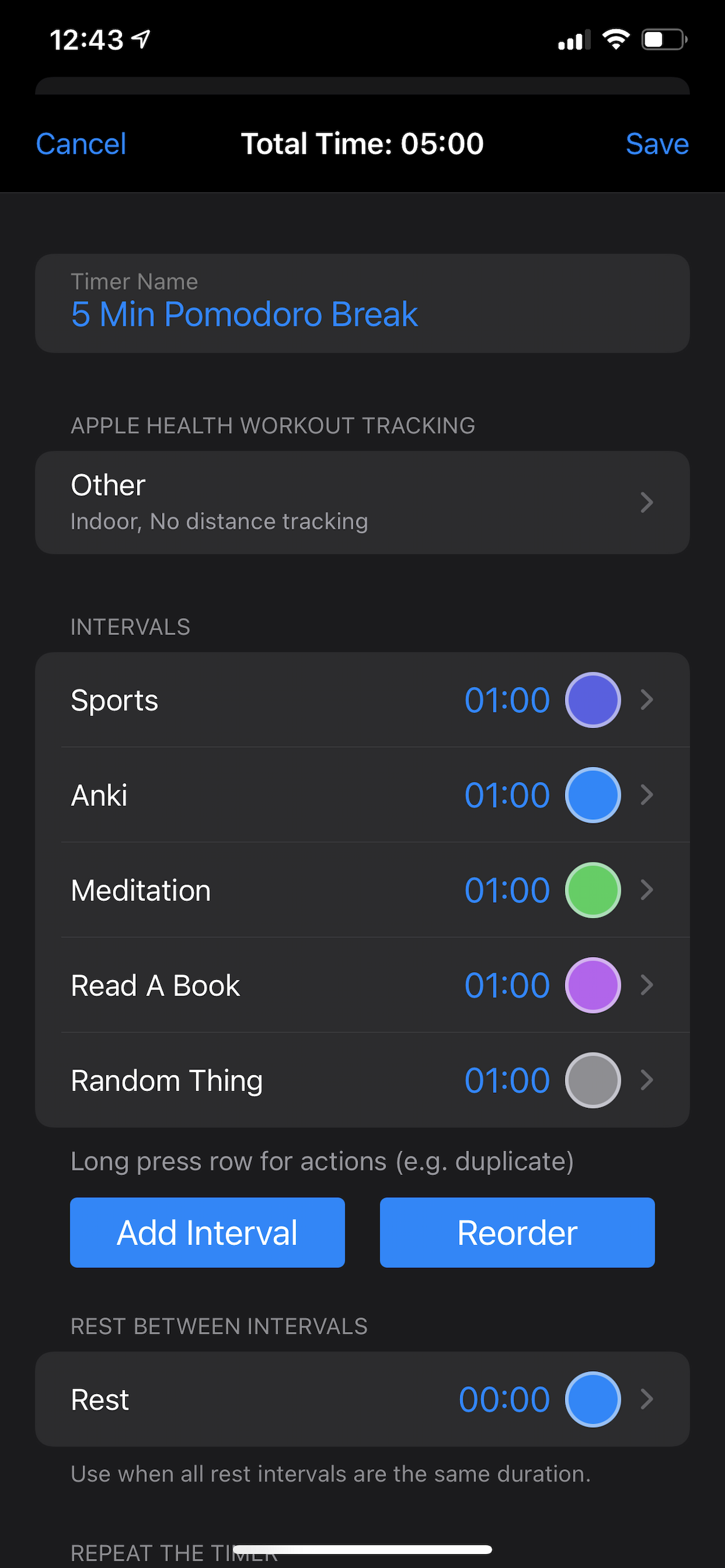Expand the Meditation interval details
The width and height of the screenshot is (725, 1568).
point(646,890)
